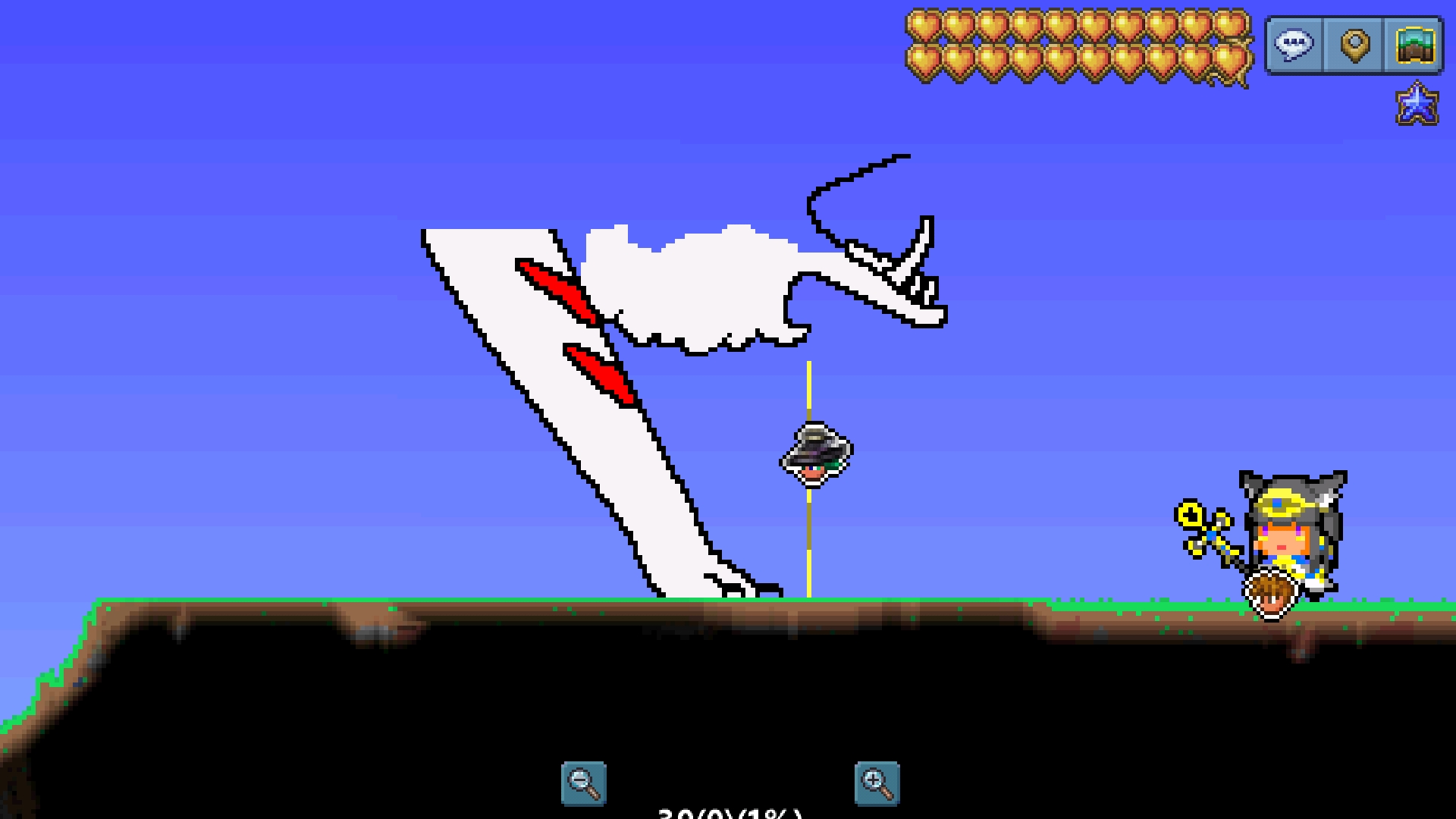This screenshot has height=819, width=1456.
Task: Tap the map pin button
Action: pyautogui.click(x=1354, y=45)
